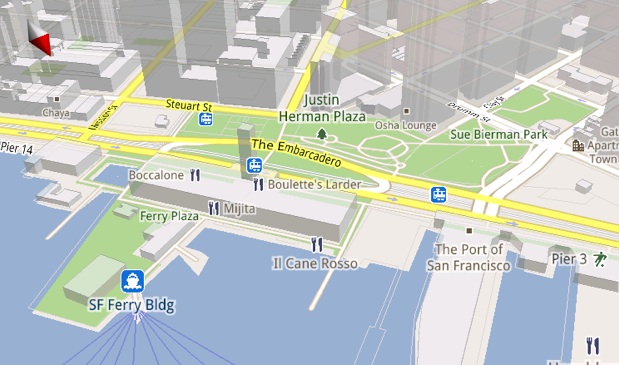Open the transit stop icon near Steuart St
The image size is (619, 365).
206,119
